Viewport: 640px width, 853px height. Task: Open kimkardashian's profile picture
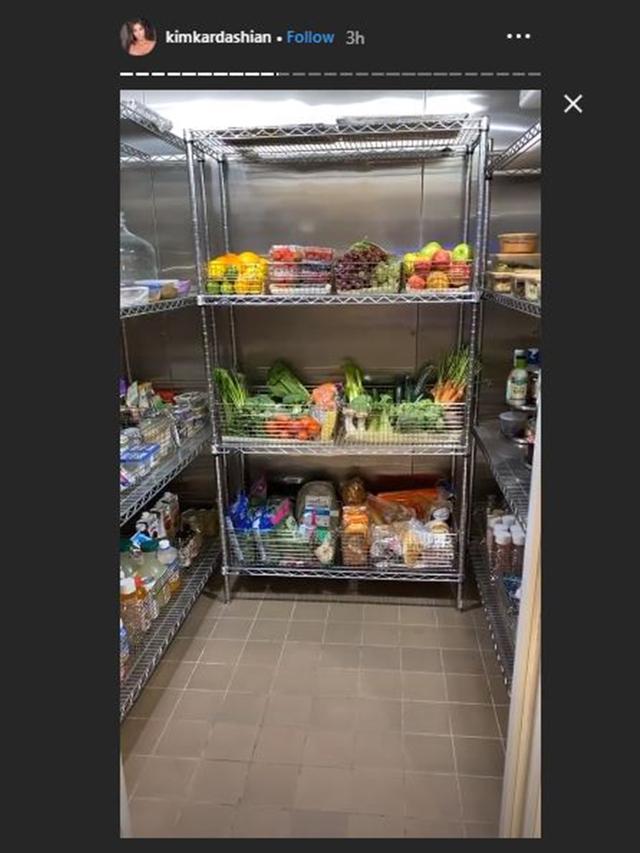tap(138, 37)
